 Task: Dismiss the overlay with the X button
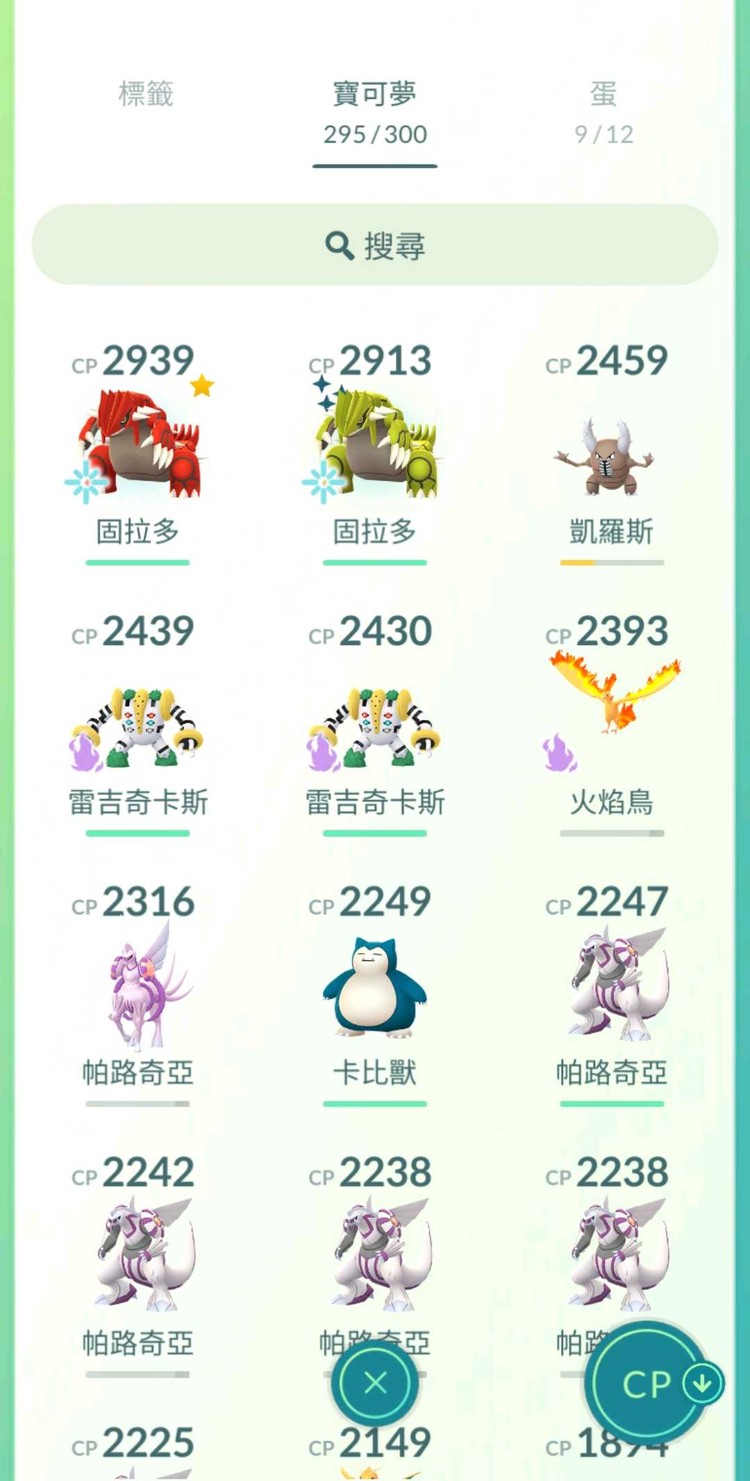pyautogui.click(x=375, y=1384)
